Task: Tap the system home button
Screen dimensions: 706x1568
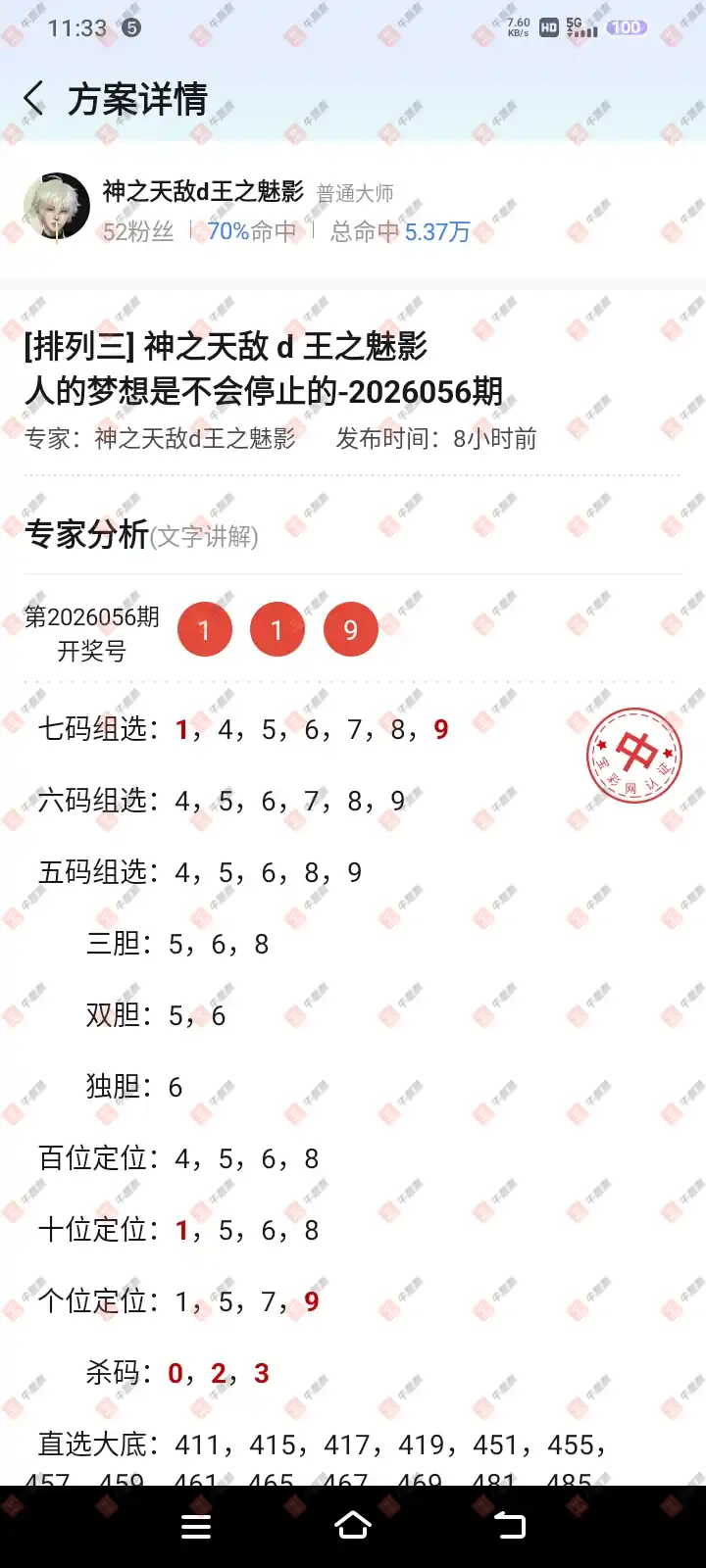Action: tap(353, 1525)
